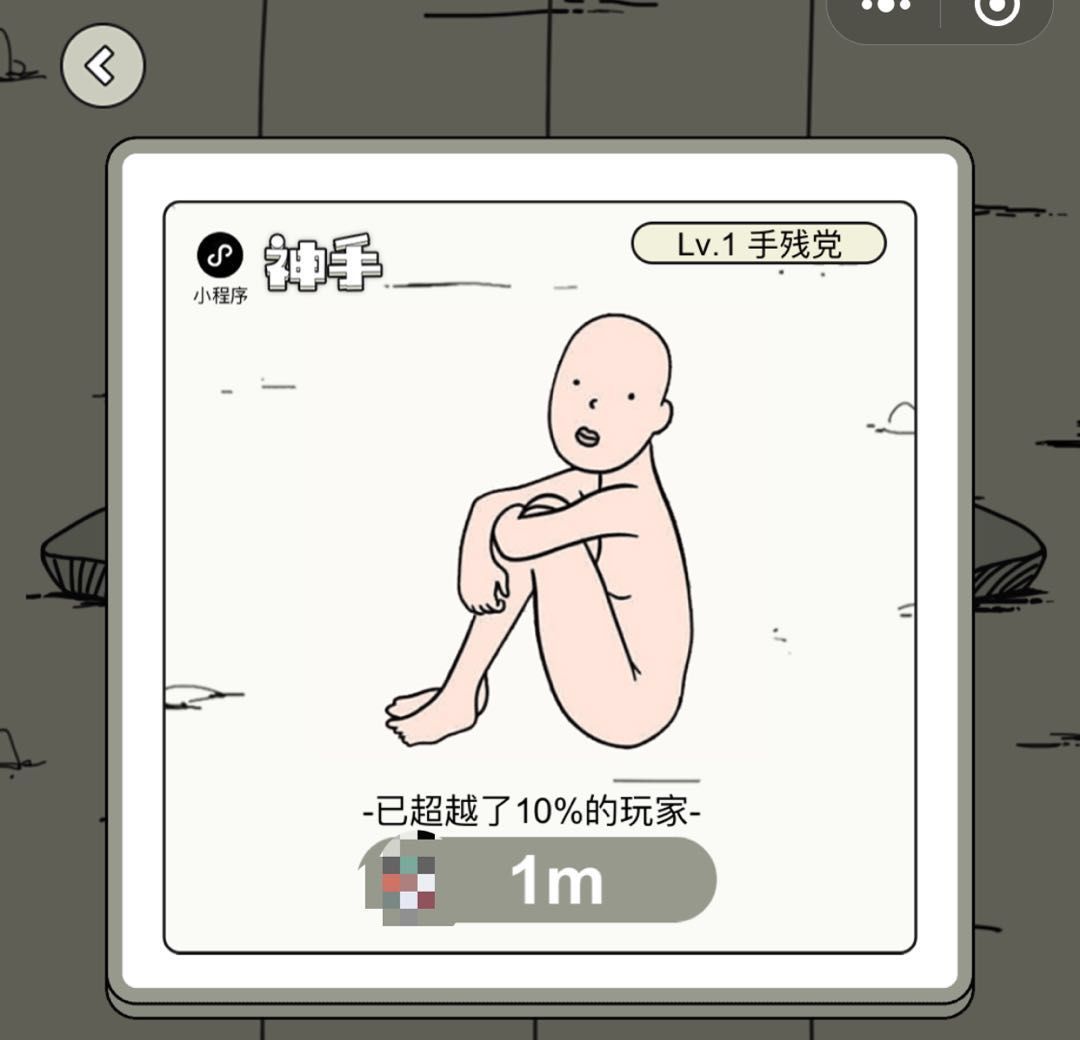Close the mini program with the circle button

click(995, 10)
